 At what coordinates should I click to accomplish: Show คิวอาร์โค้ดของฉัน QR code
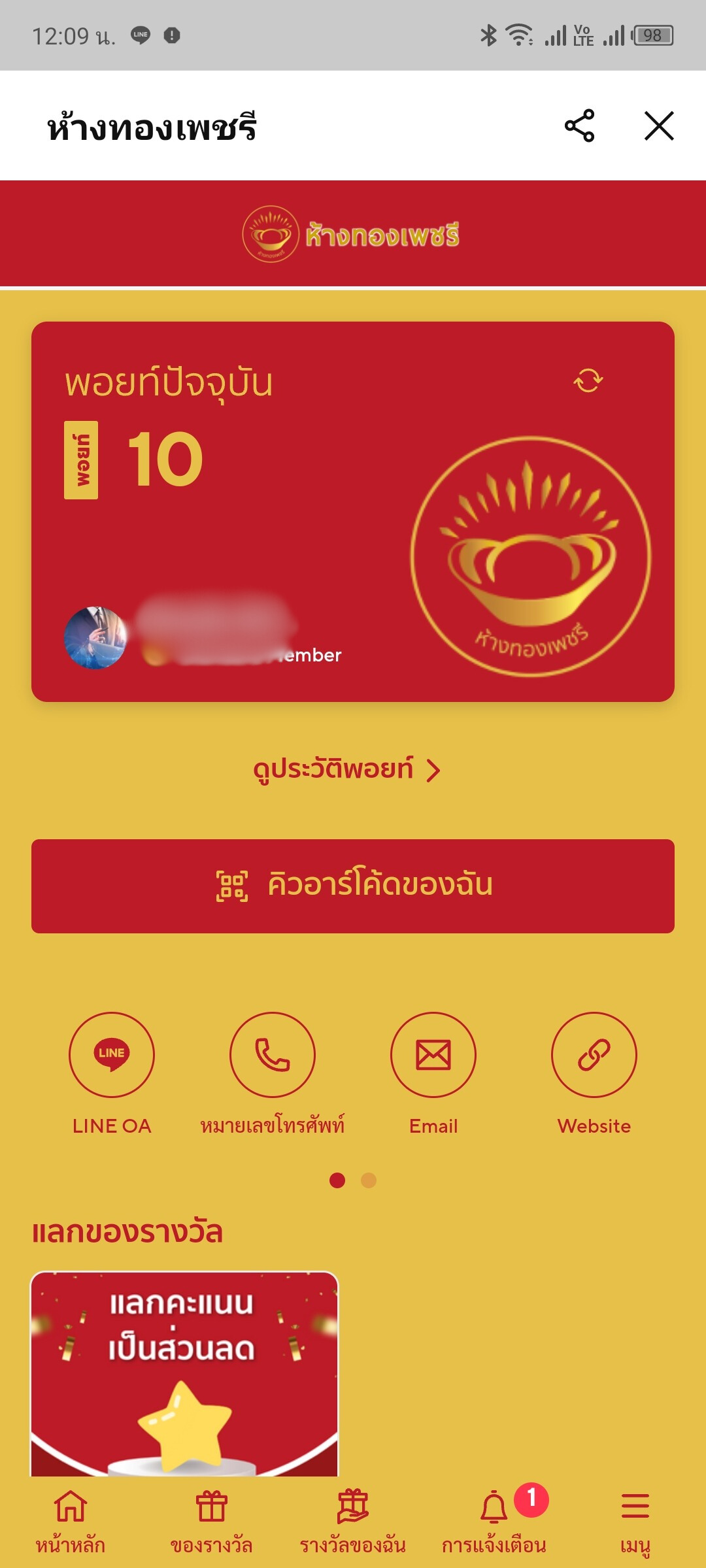coord(353,886)
